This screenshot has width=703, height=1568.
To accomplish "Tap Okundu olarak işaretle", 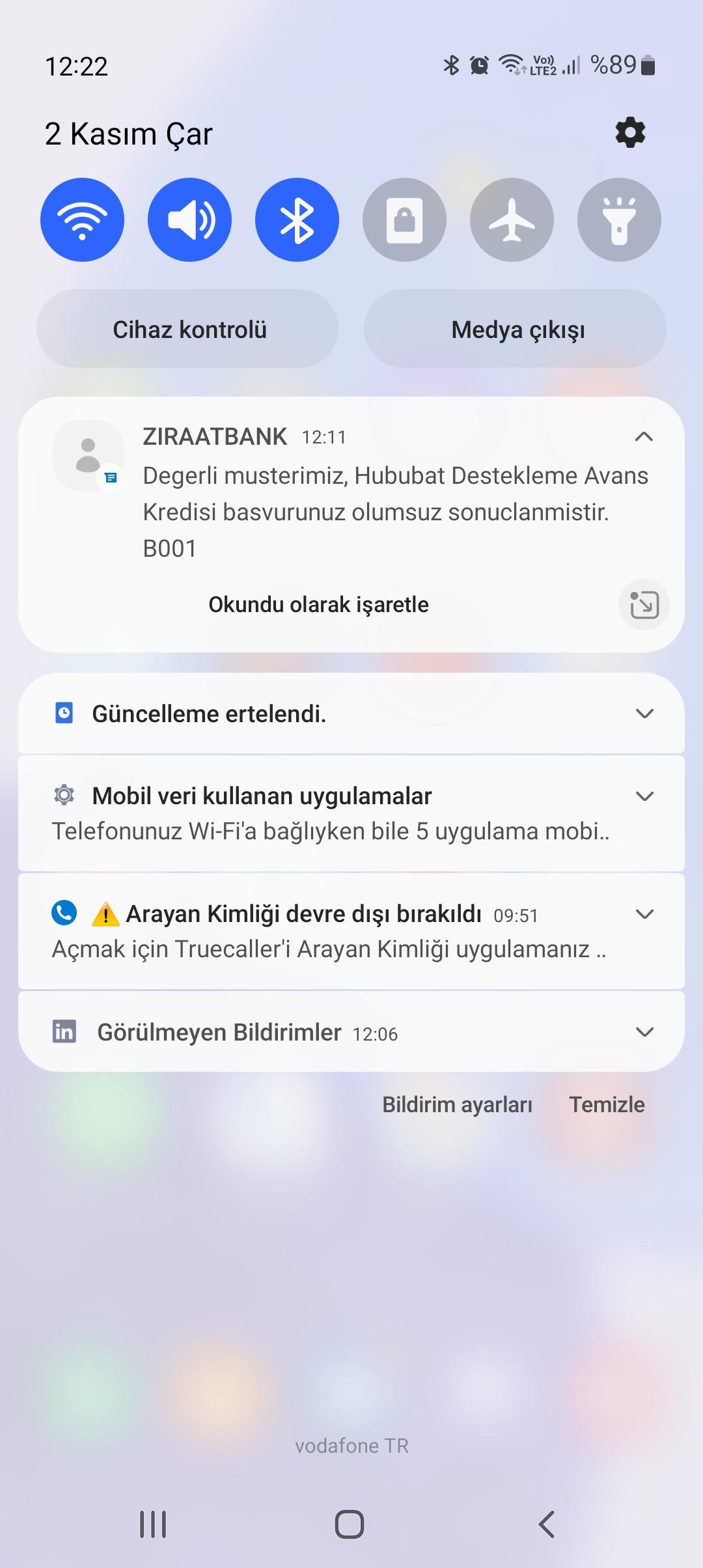I will click(x=318, y=605).
